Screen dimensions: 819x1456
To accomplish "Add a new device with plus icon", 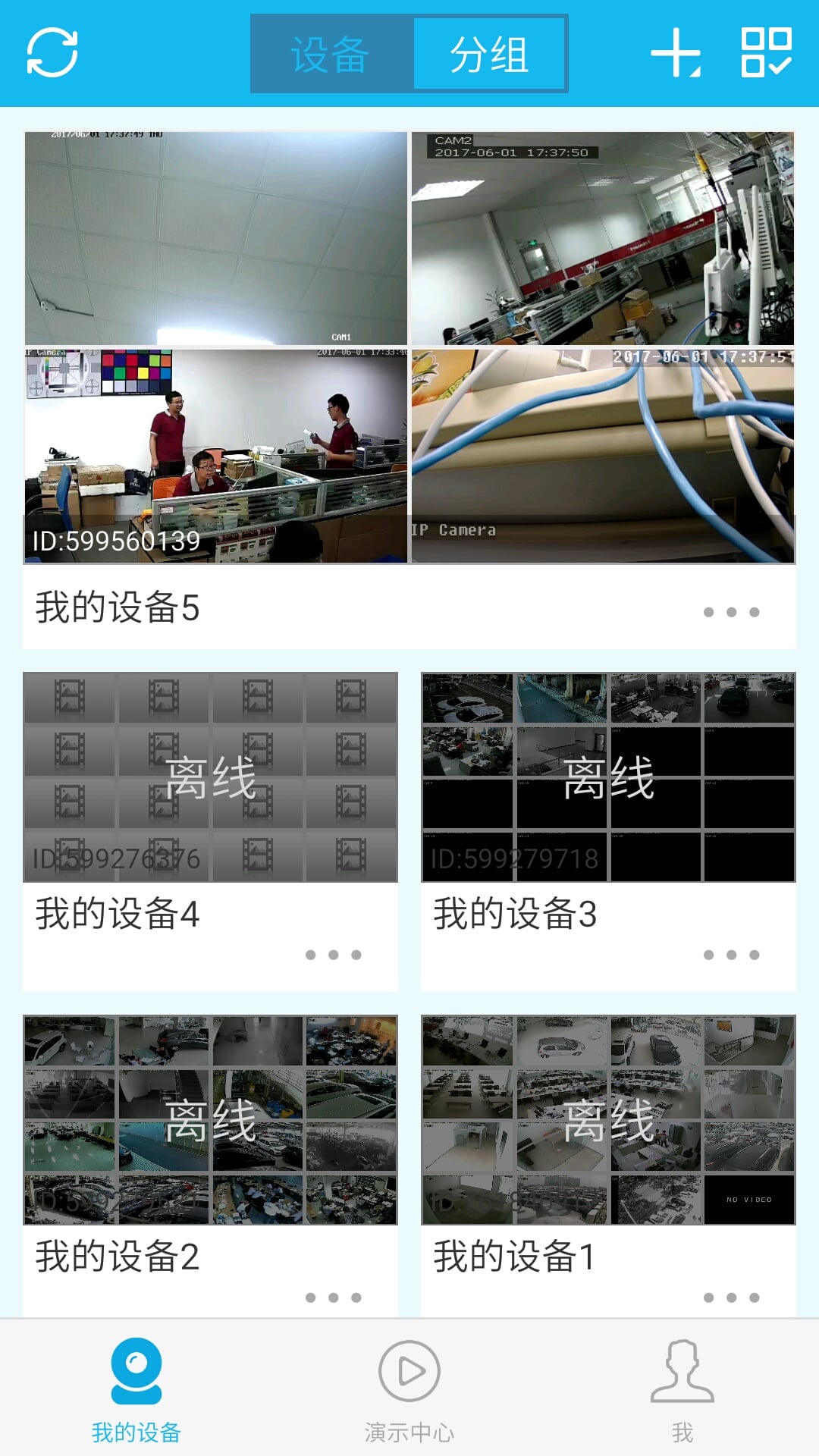I will [x=675, y=53].
